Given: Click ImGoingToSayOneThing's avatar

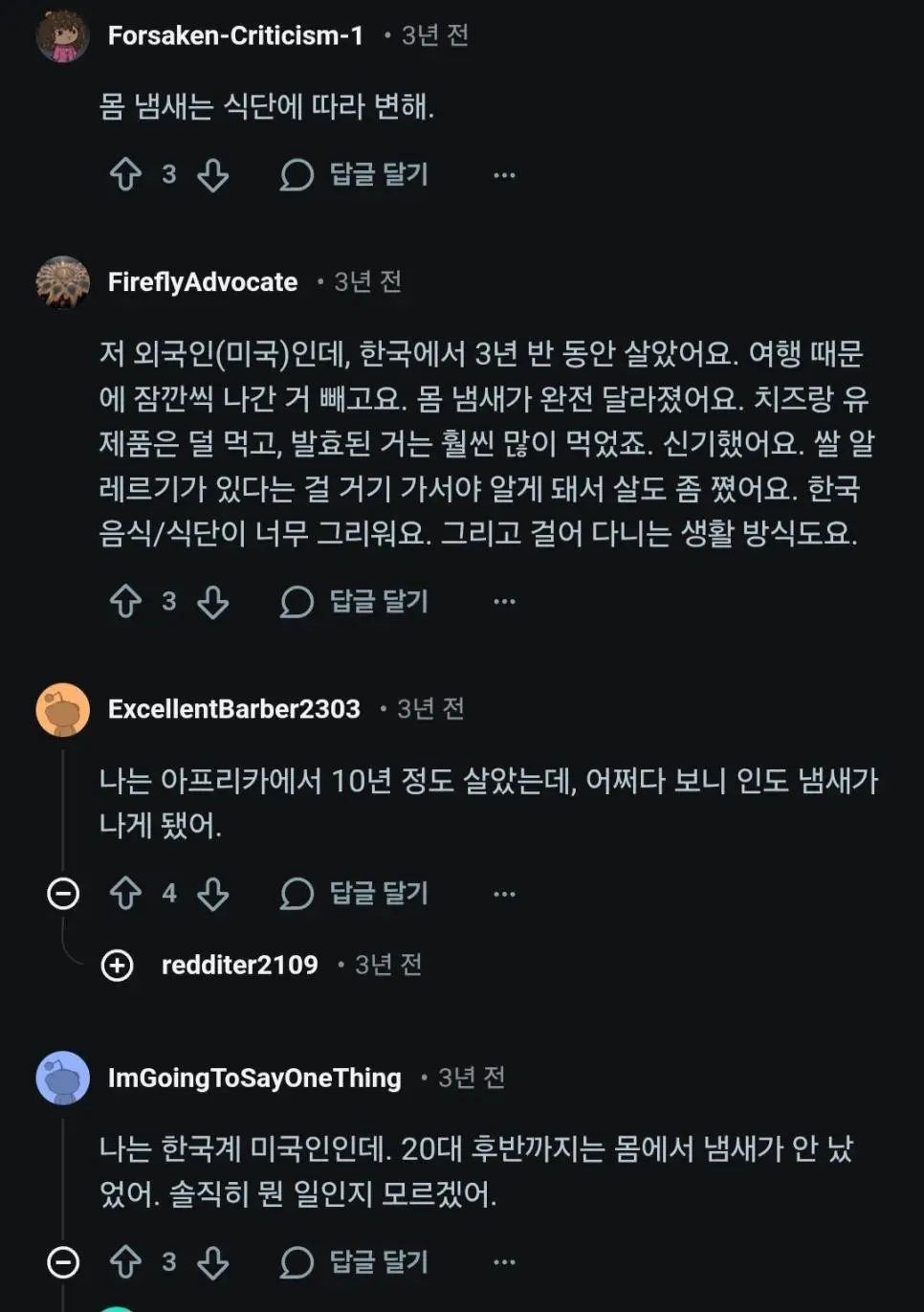Looking at the screenshot, I should tap(63, 1079).
